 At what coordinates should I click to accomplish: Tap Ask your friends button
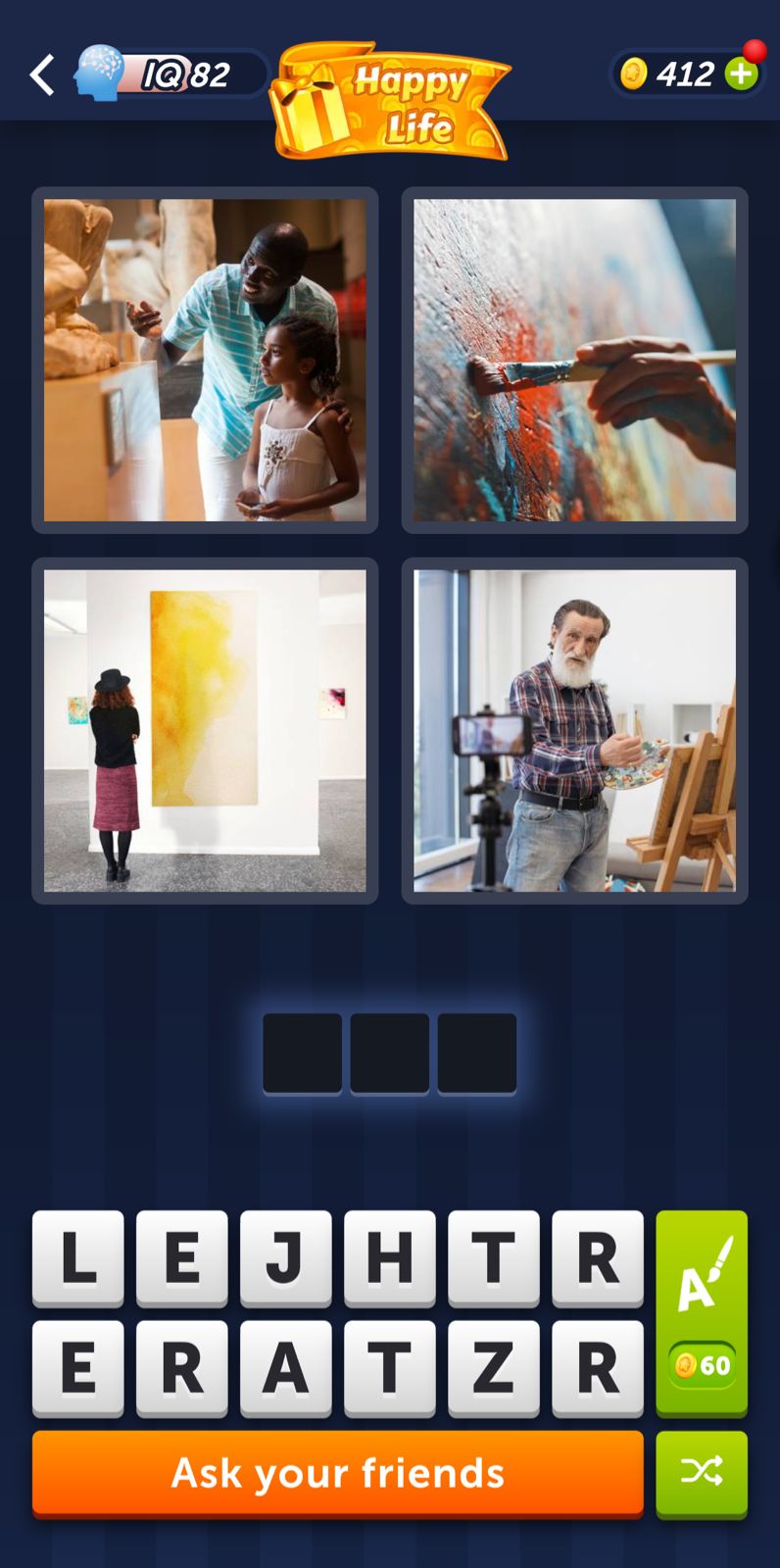point(338,1473)
